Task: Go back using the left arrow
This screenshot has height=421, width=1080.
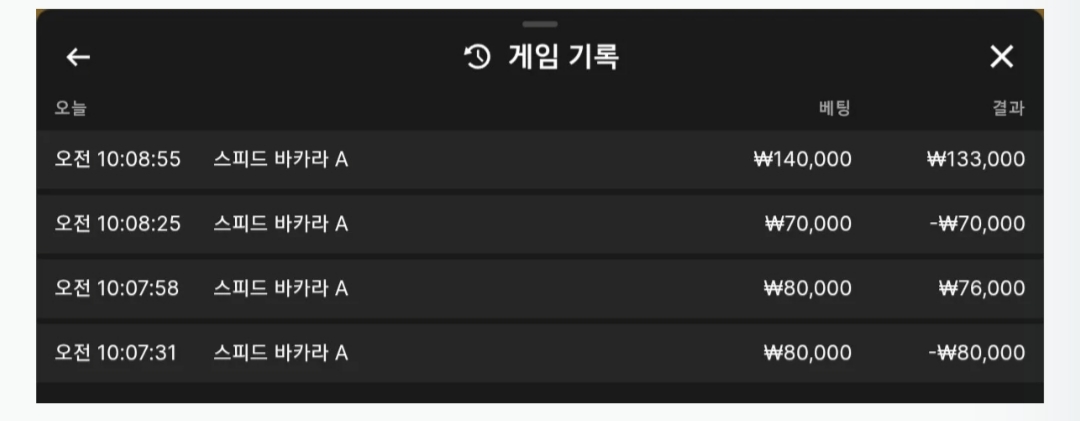Action: (x=78, y=58)
